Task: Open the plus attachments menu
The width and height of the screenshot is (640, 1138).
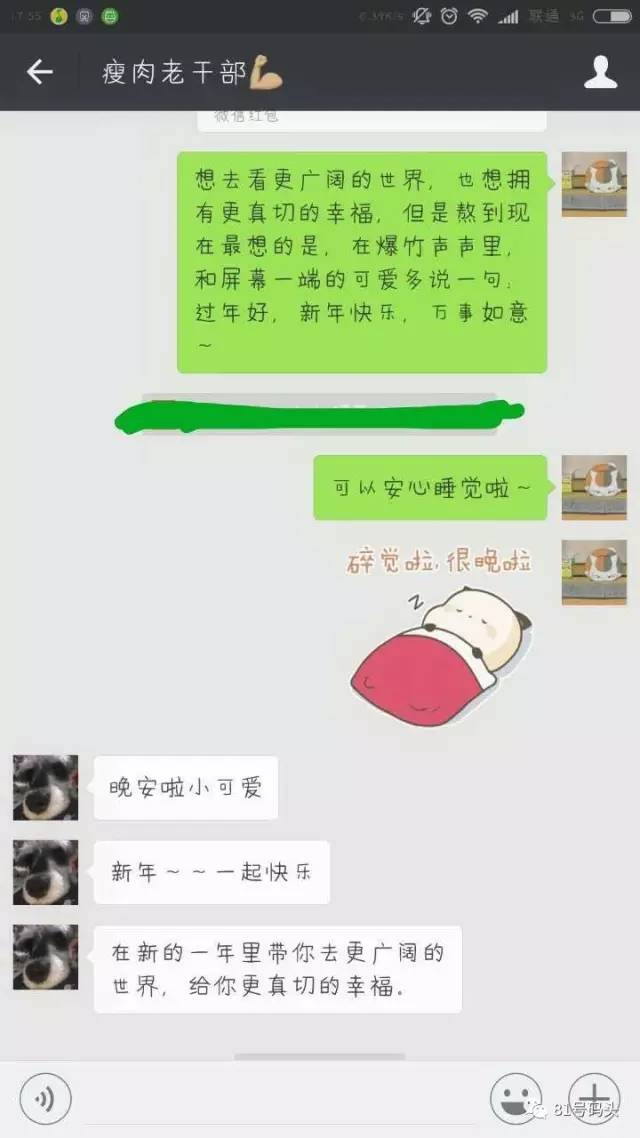Action: (x=594, y=1098)
